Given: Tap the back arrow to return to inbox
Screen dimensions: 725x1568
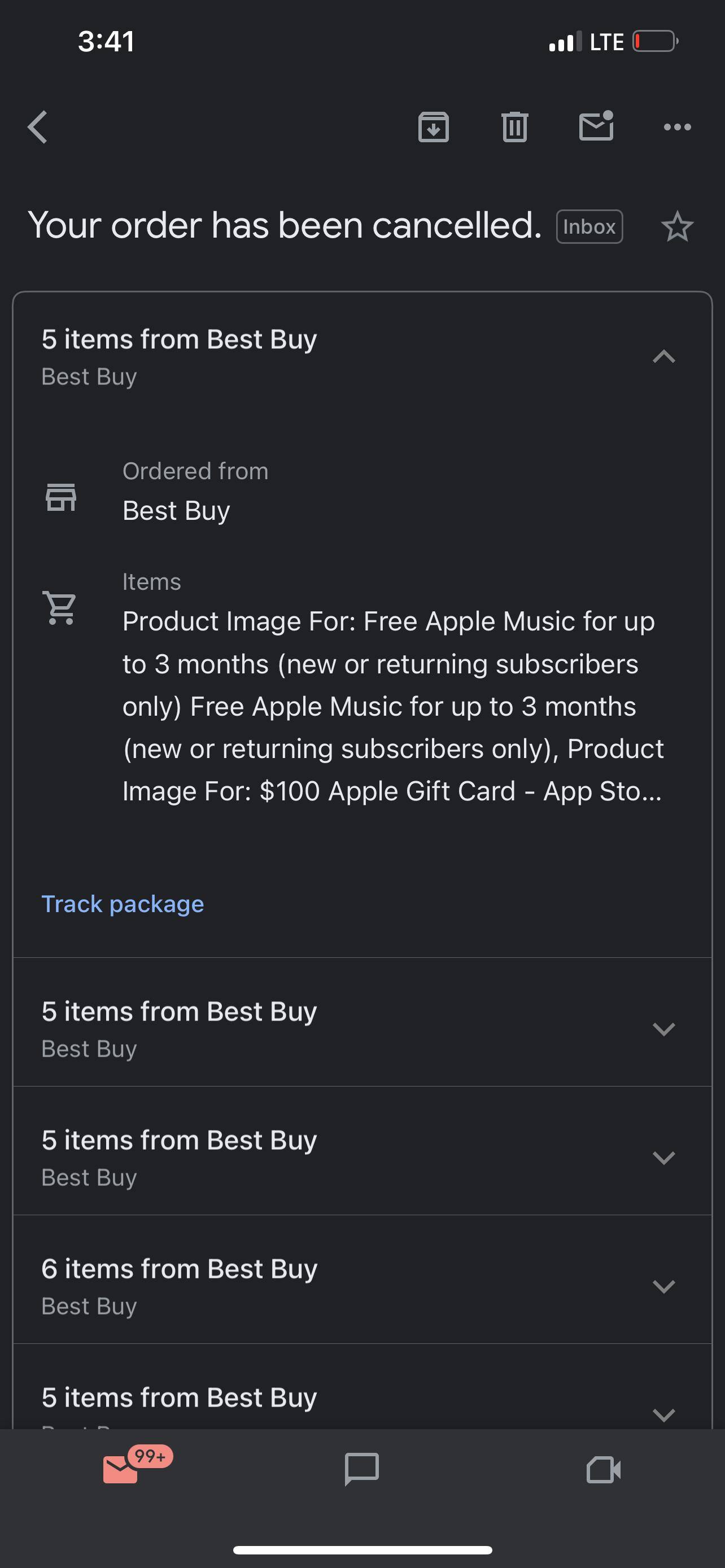Looking at the screenshot, I should tap(38, 127).
